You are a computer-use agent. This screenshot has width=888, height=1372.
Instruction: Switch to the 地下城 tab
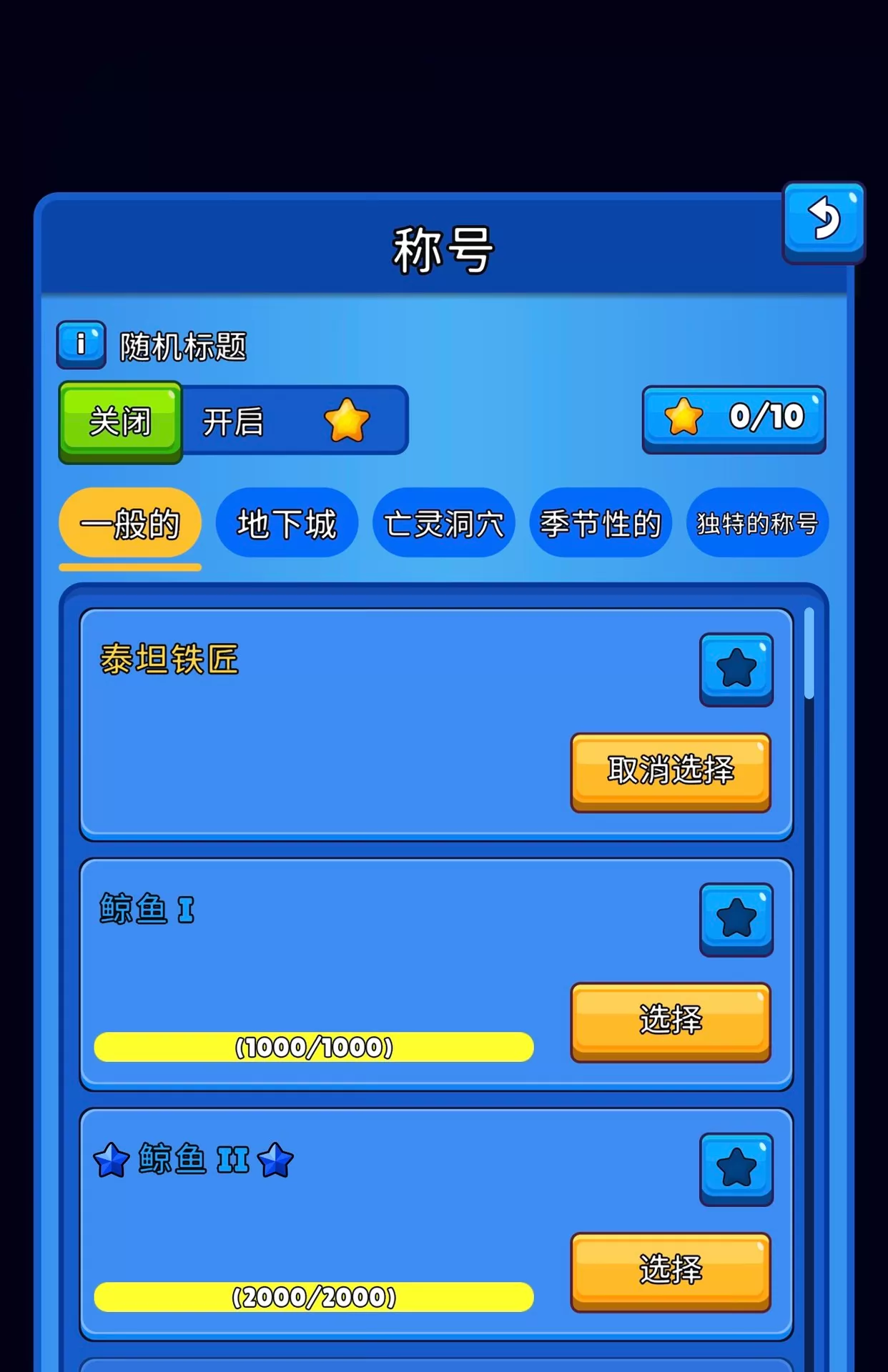click(x=287, y=523)
